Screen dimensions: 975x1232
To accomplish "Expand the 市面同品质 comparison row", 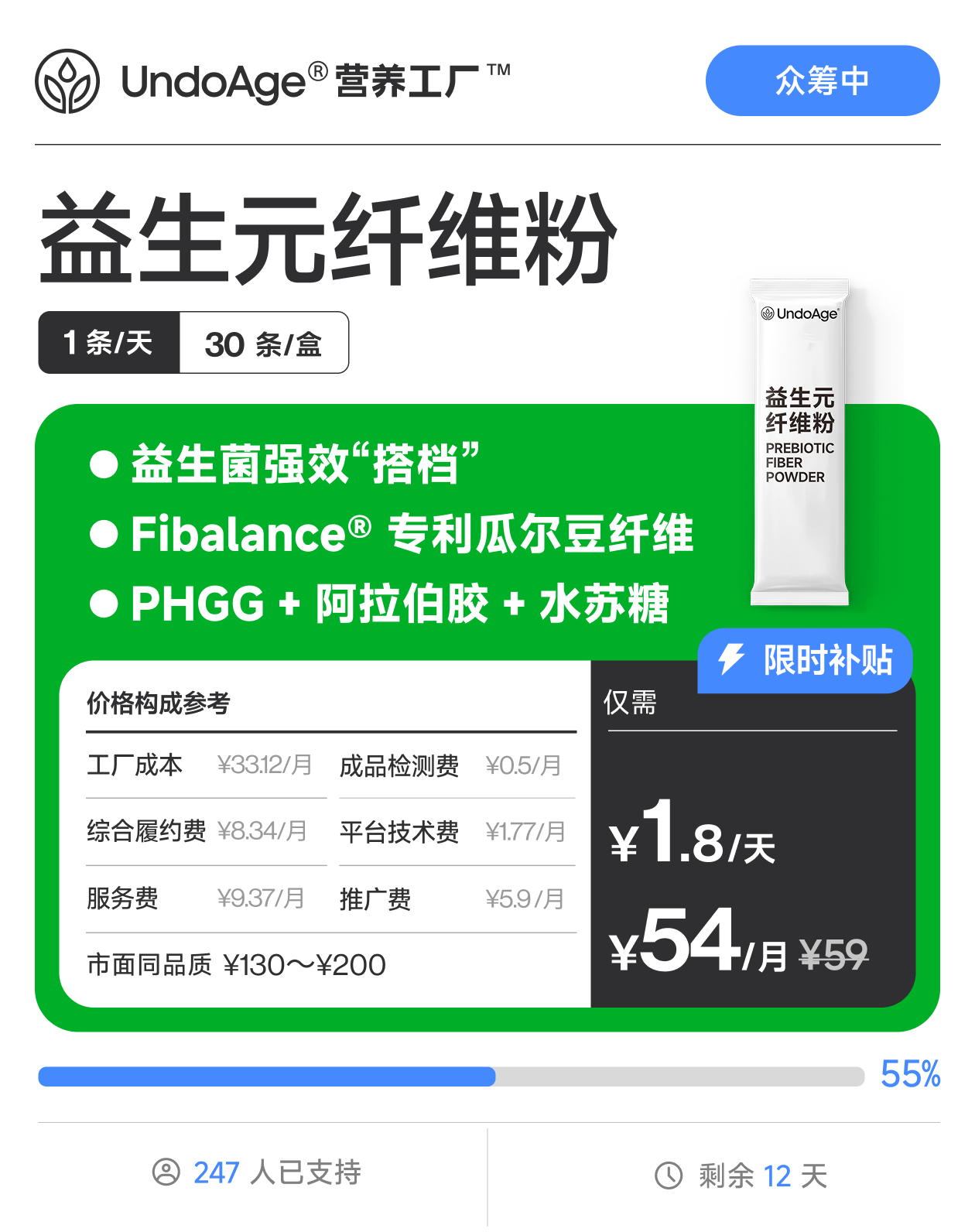I will pos(236,964).
